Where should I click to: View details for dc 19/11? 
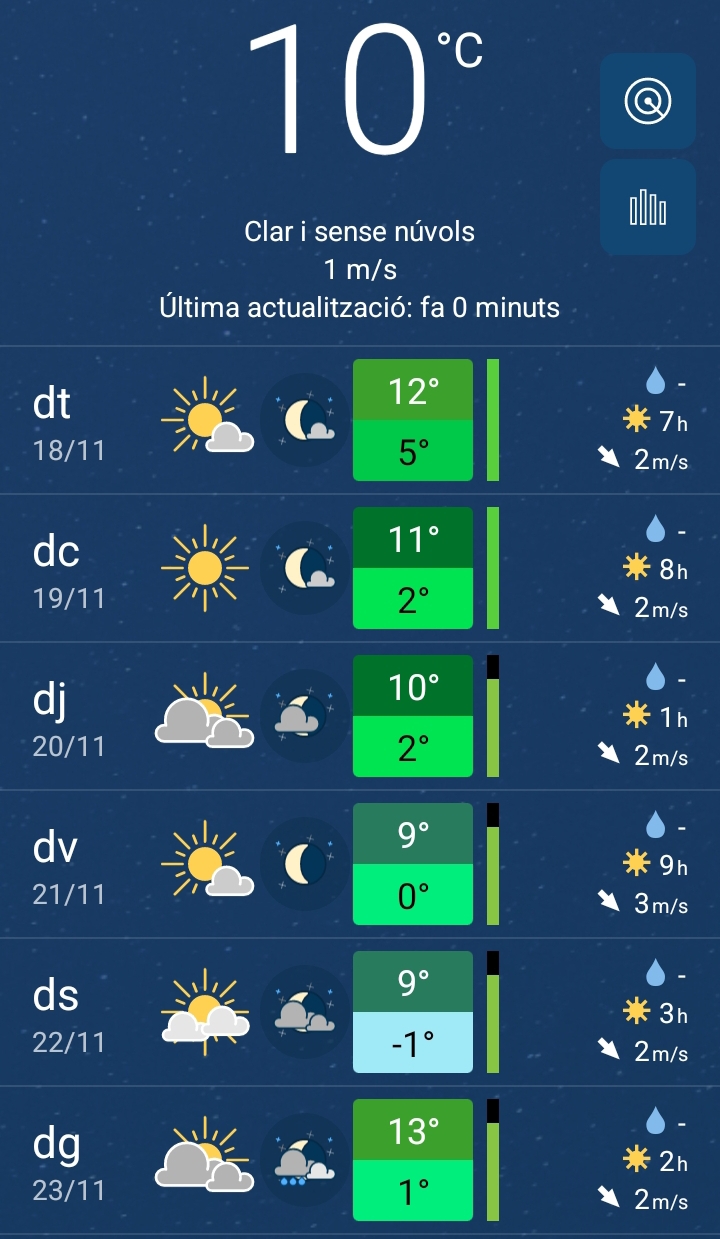click(x=360, y=568)
